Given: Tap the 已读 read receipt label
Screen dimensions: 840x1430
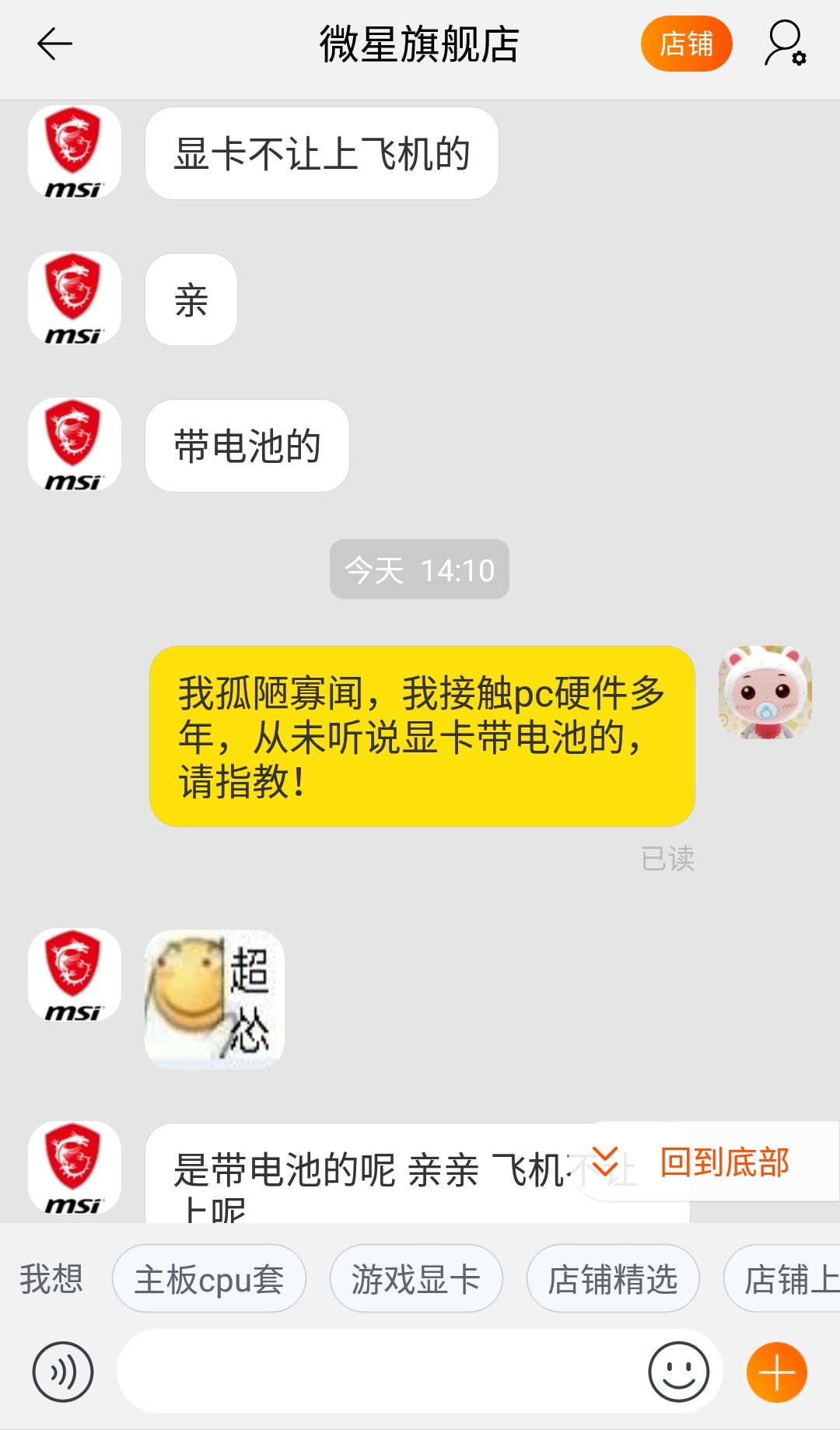Looking at the screenshot, I should click(667, 860).
